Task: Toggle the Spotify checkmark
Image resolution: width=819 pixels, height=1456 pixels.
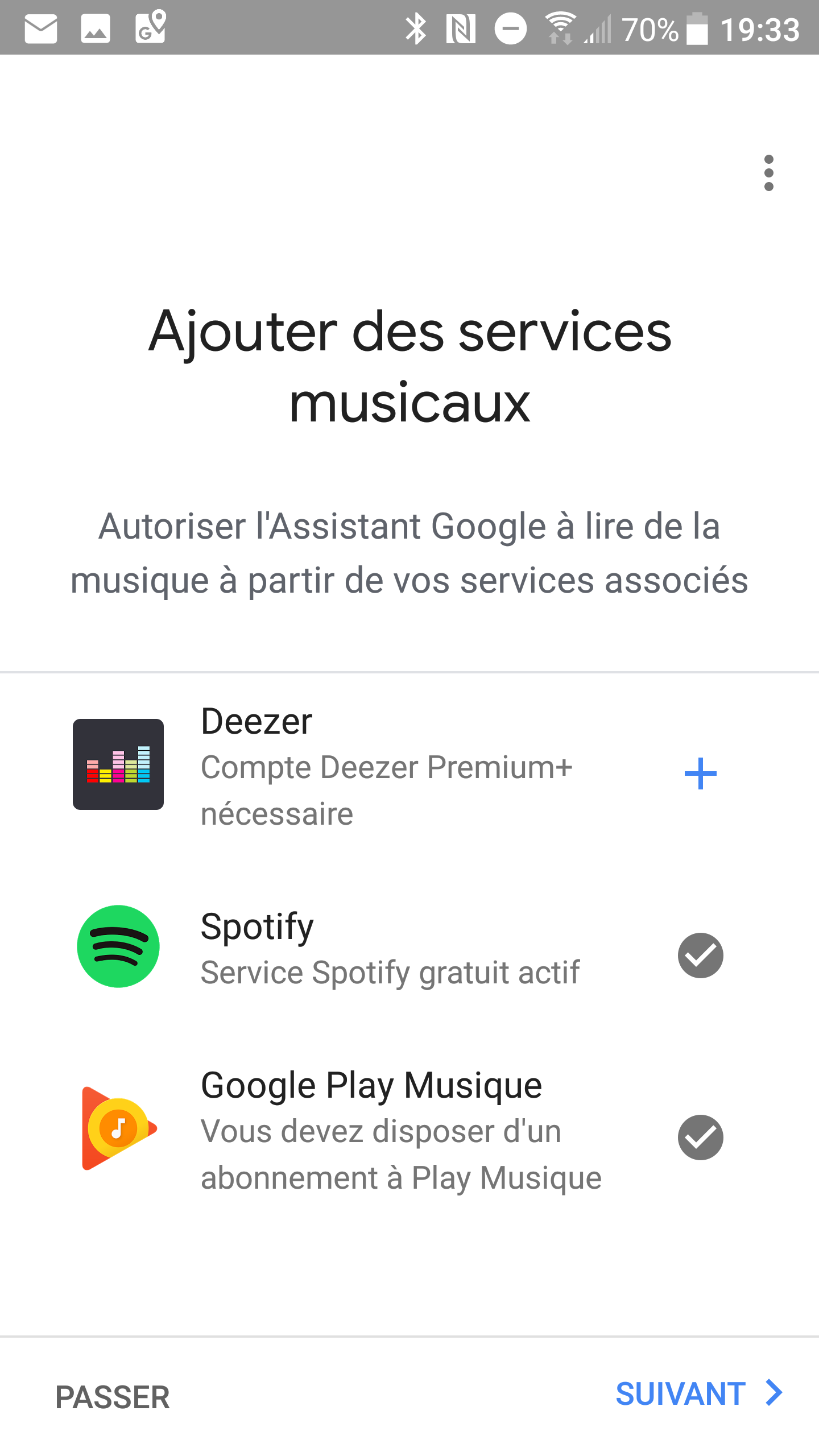Action: coord(700,955)
